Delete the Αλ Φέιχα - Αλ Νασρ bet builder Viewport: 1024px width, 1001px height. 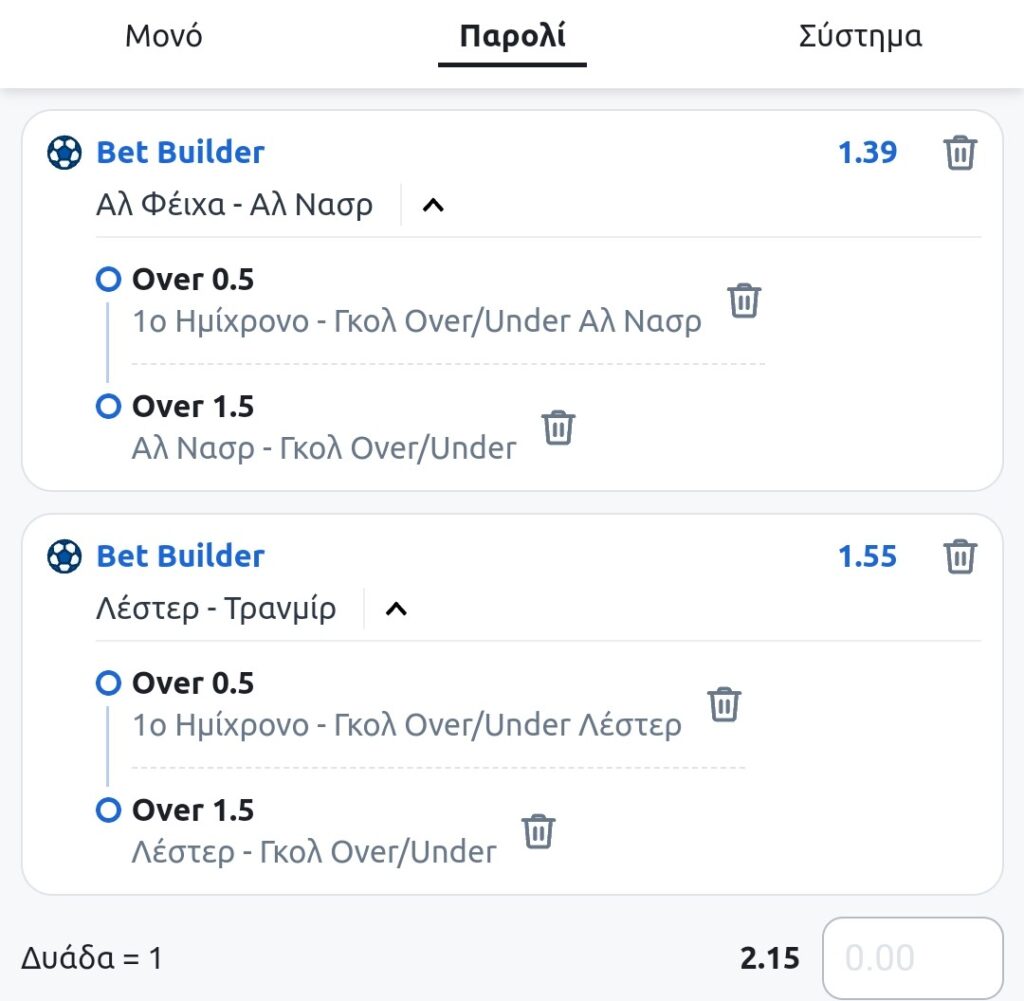coord(959,153)
